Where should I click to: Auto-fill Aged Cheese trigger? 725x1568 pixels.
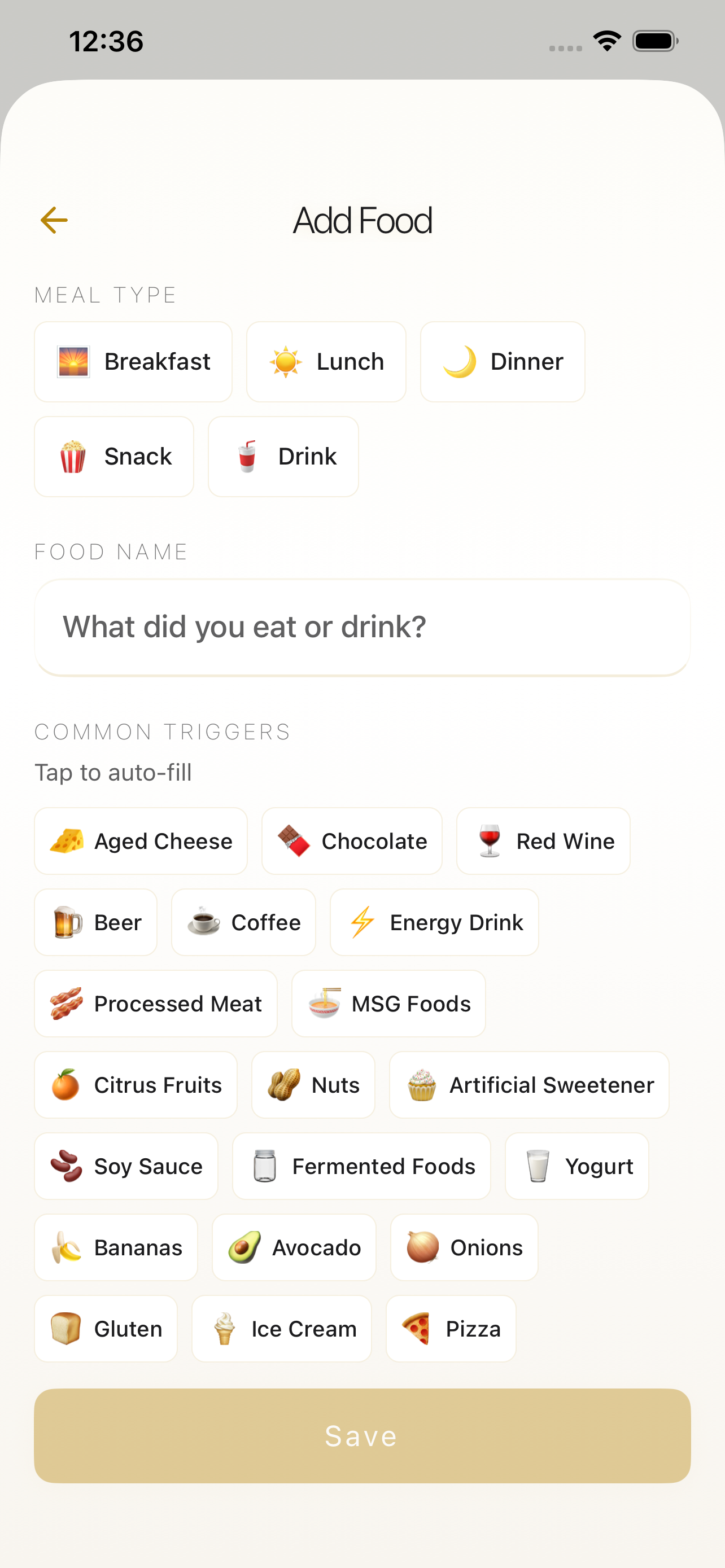coord(141,841)
